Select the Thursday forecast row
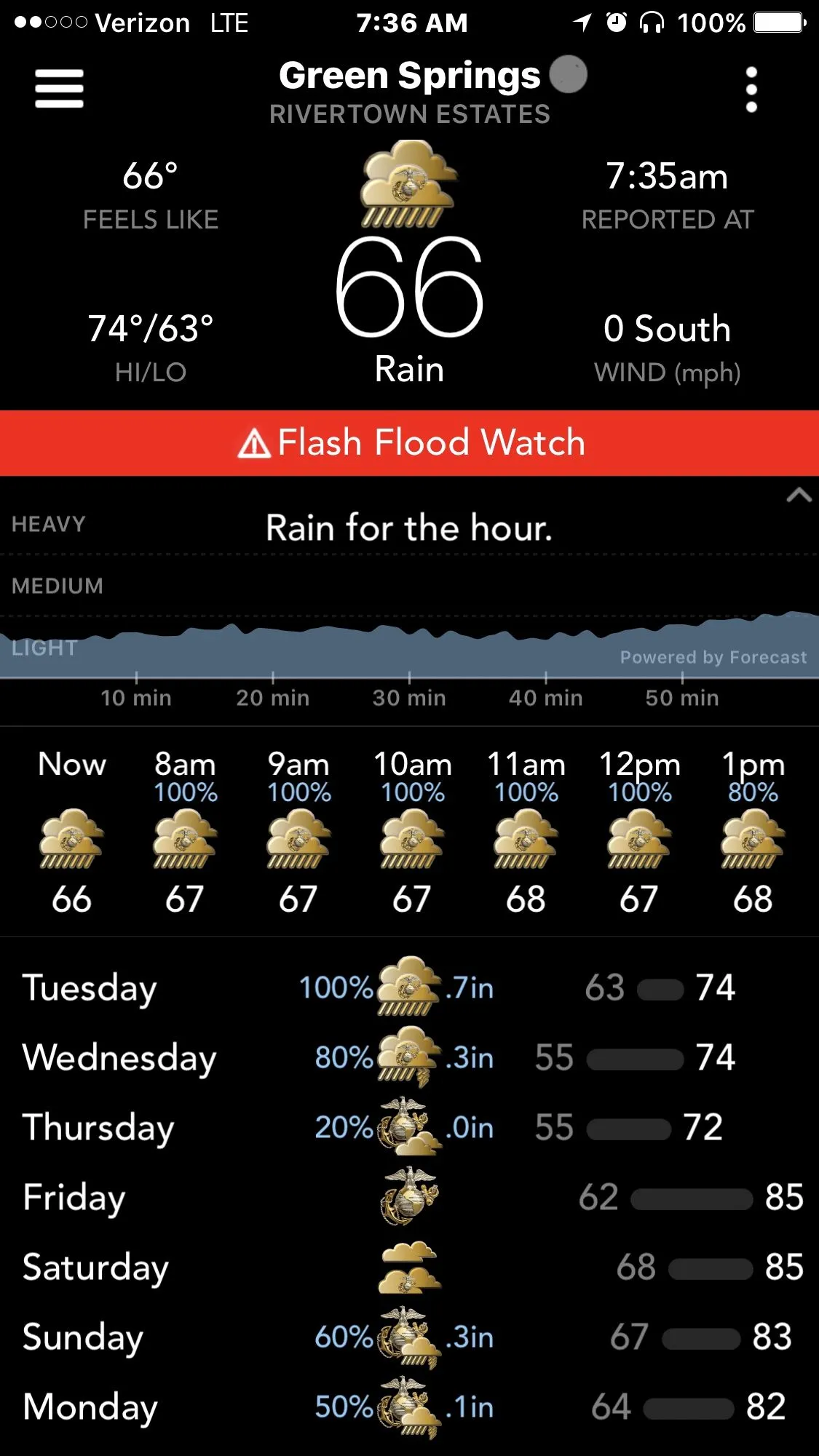This screenshot has height=1456, width=819. 409,1127
